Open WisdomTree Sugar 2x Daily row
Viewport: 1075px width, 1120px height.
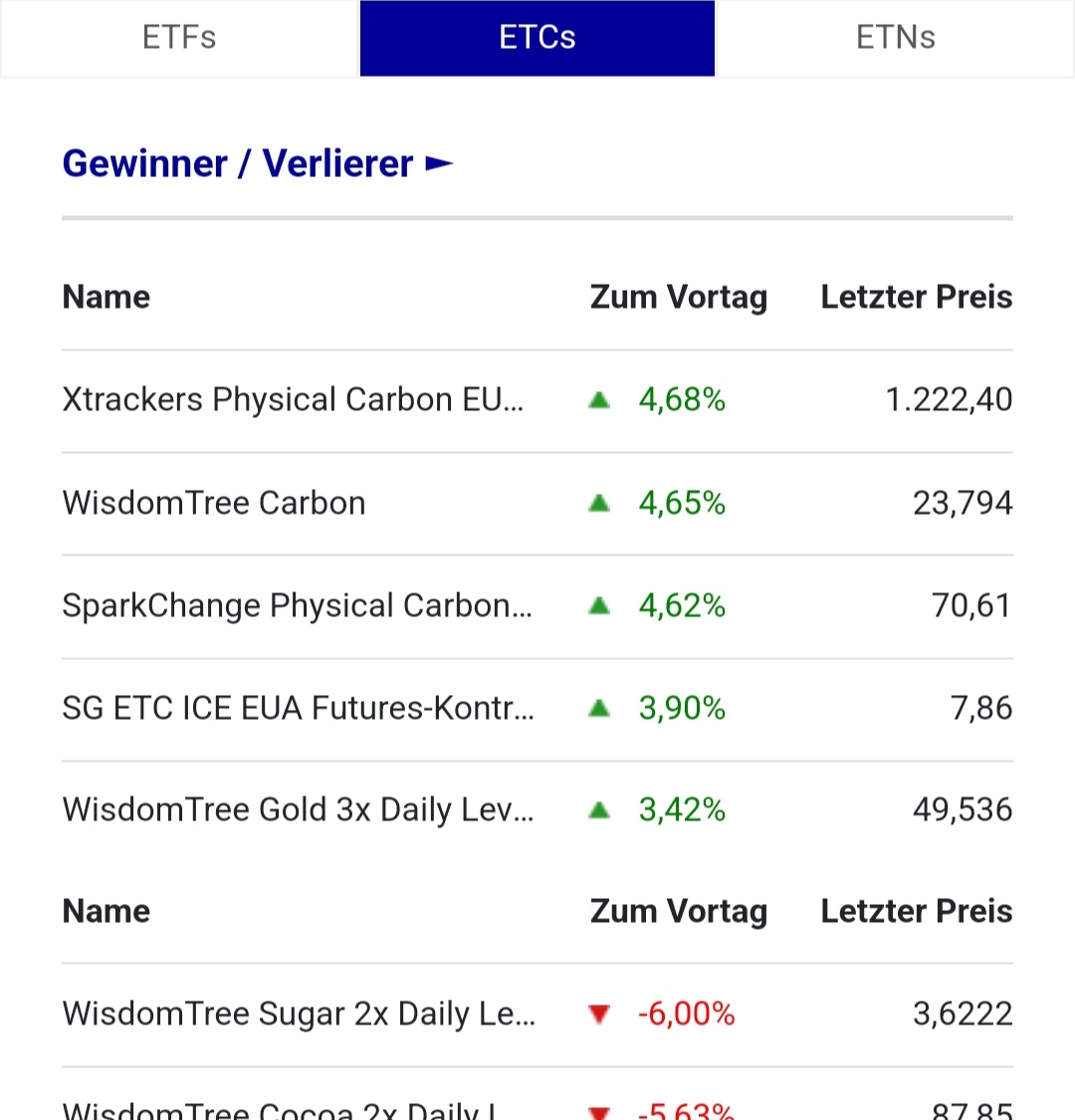tap(299, 1013)
